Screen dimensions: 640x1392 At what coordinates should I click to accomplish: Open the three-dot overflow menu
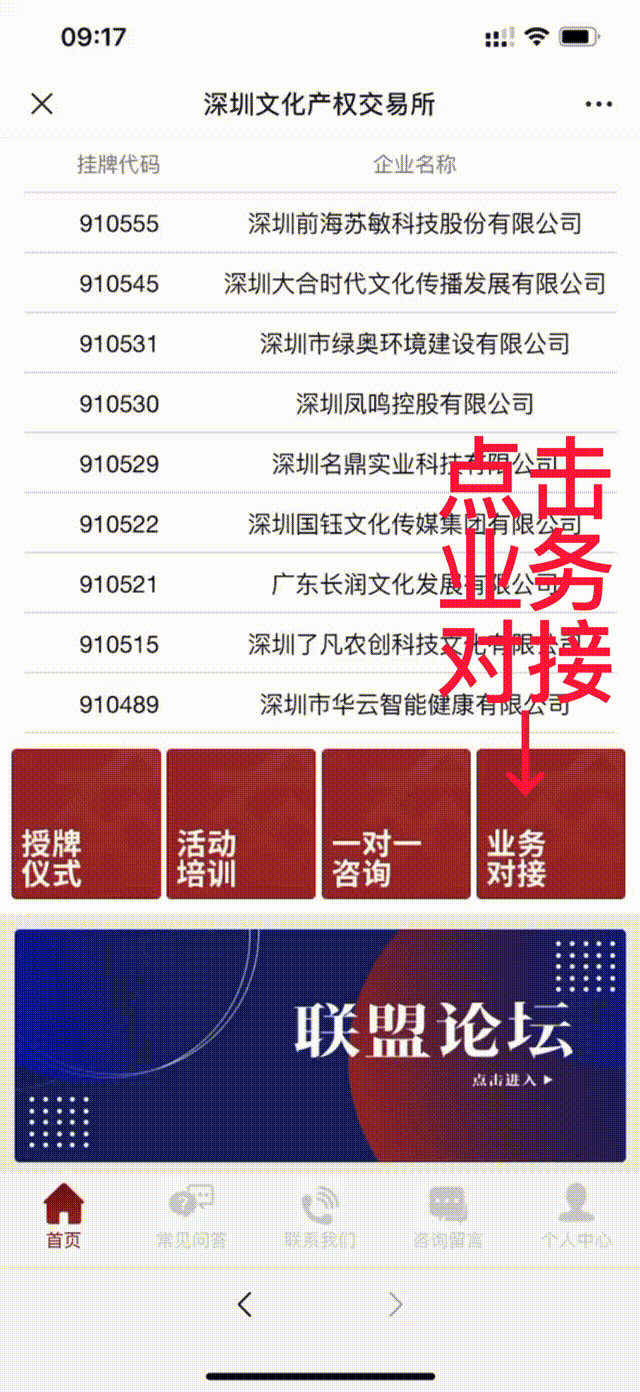click(x=598, y=104)
